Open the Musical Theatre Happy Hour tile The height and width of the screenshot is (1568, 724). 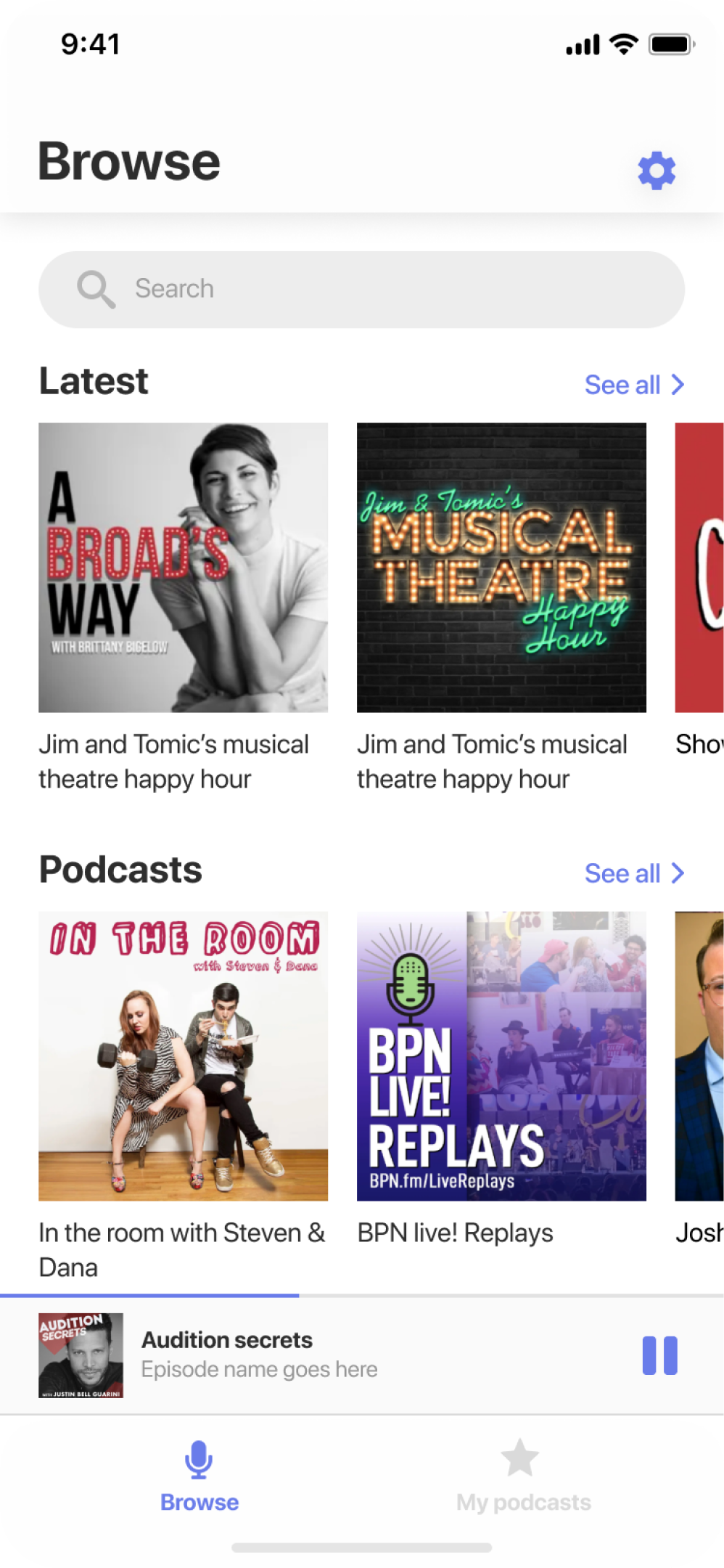pos(501,568)
